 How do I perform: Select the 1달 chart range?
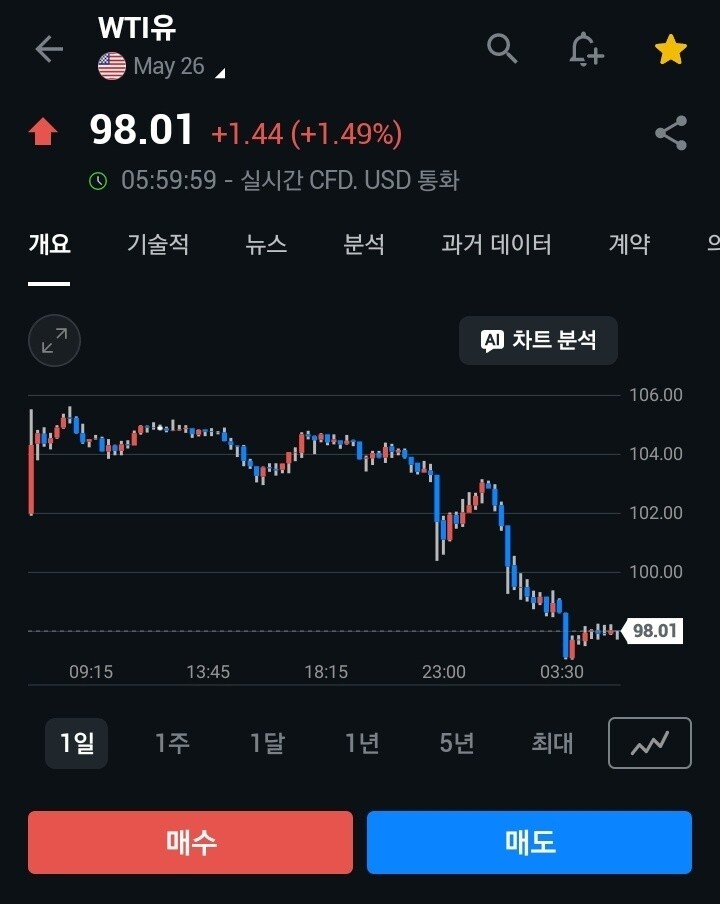267,743
